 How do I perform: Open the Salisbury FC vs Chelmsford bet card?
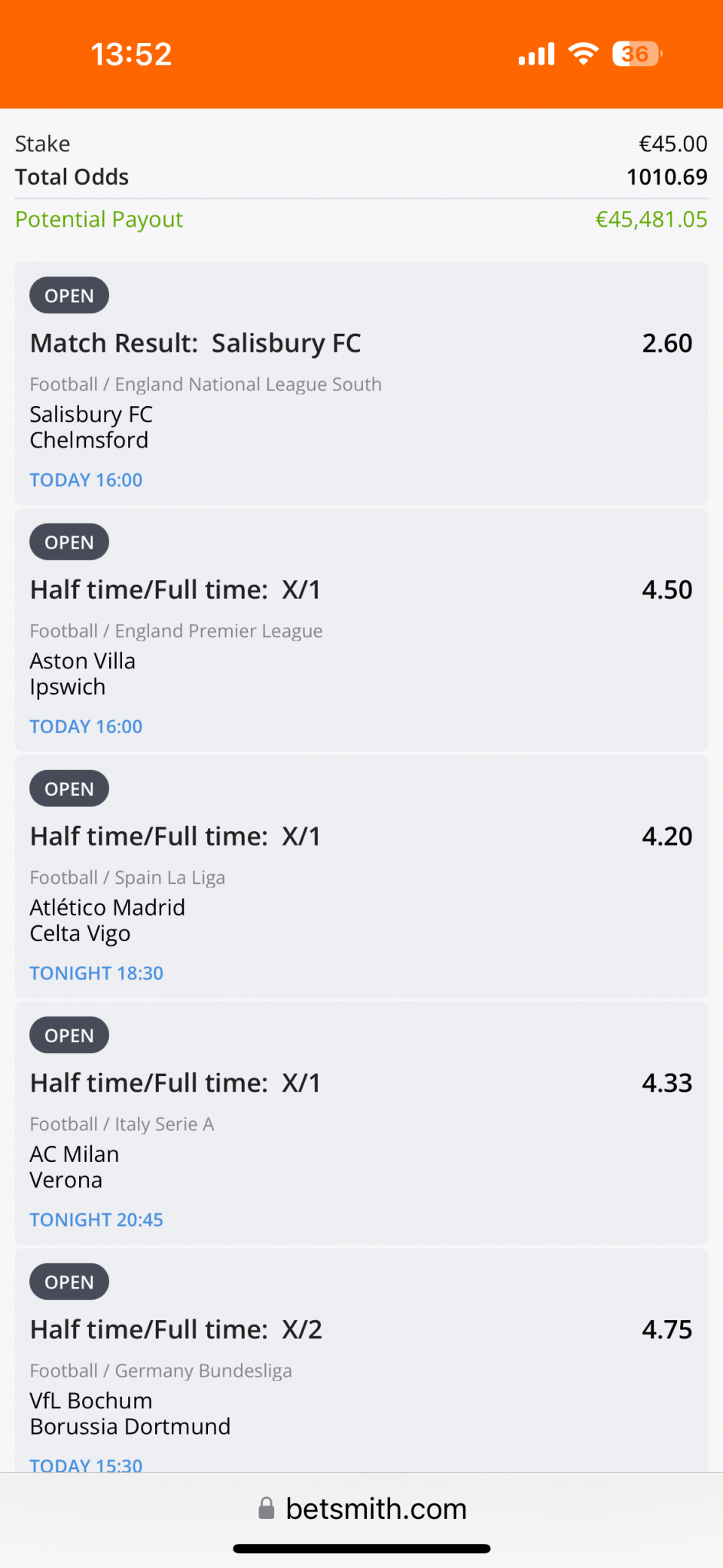pos(361,384)
